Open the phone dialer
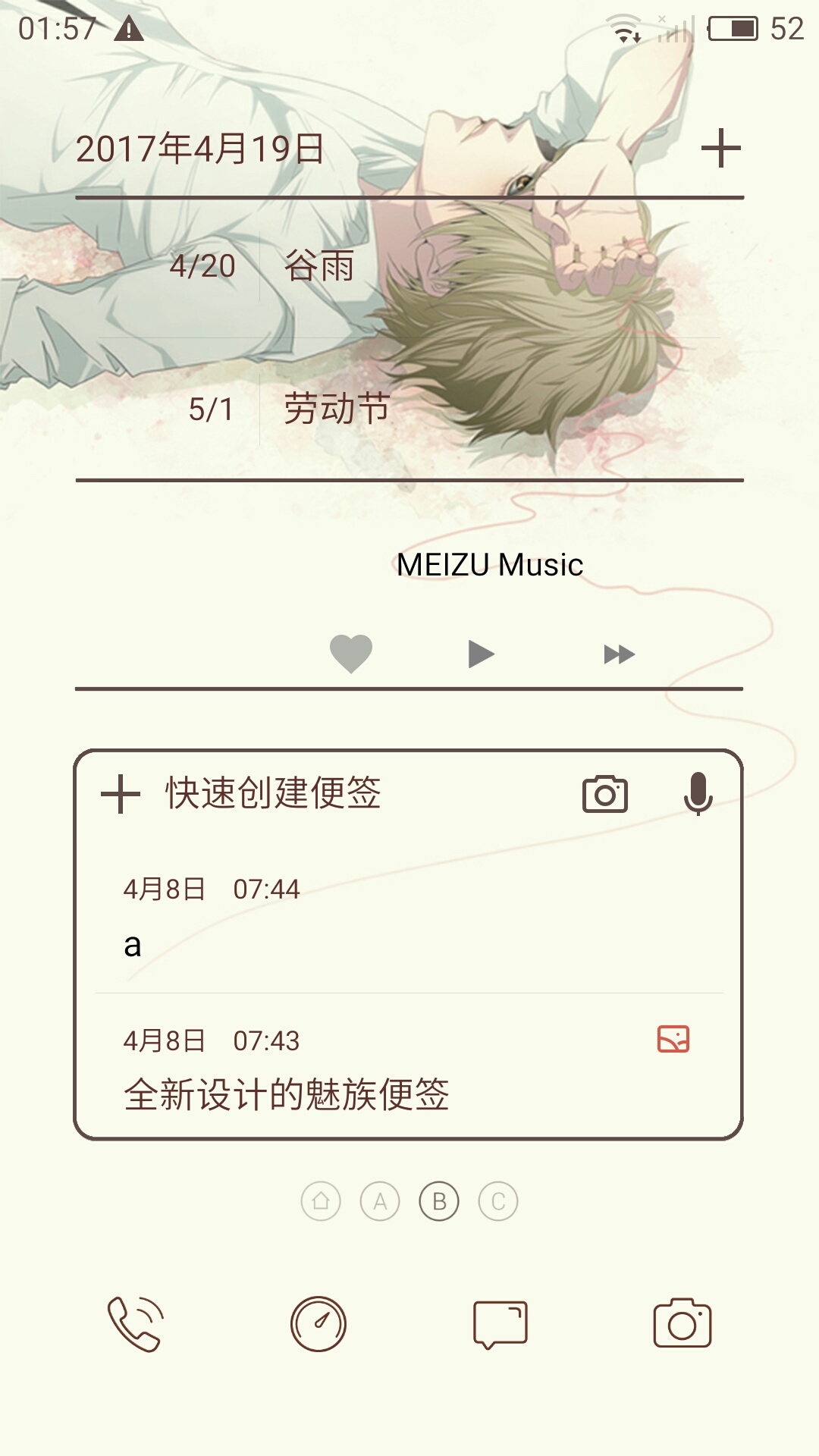The height and width of the screenshot is (1456, 819). tap(136, 1324)
